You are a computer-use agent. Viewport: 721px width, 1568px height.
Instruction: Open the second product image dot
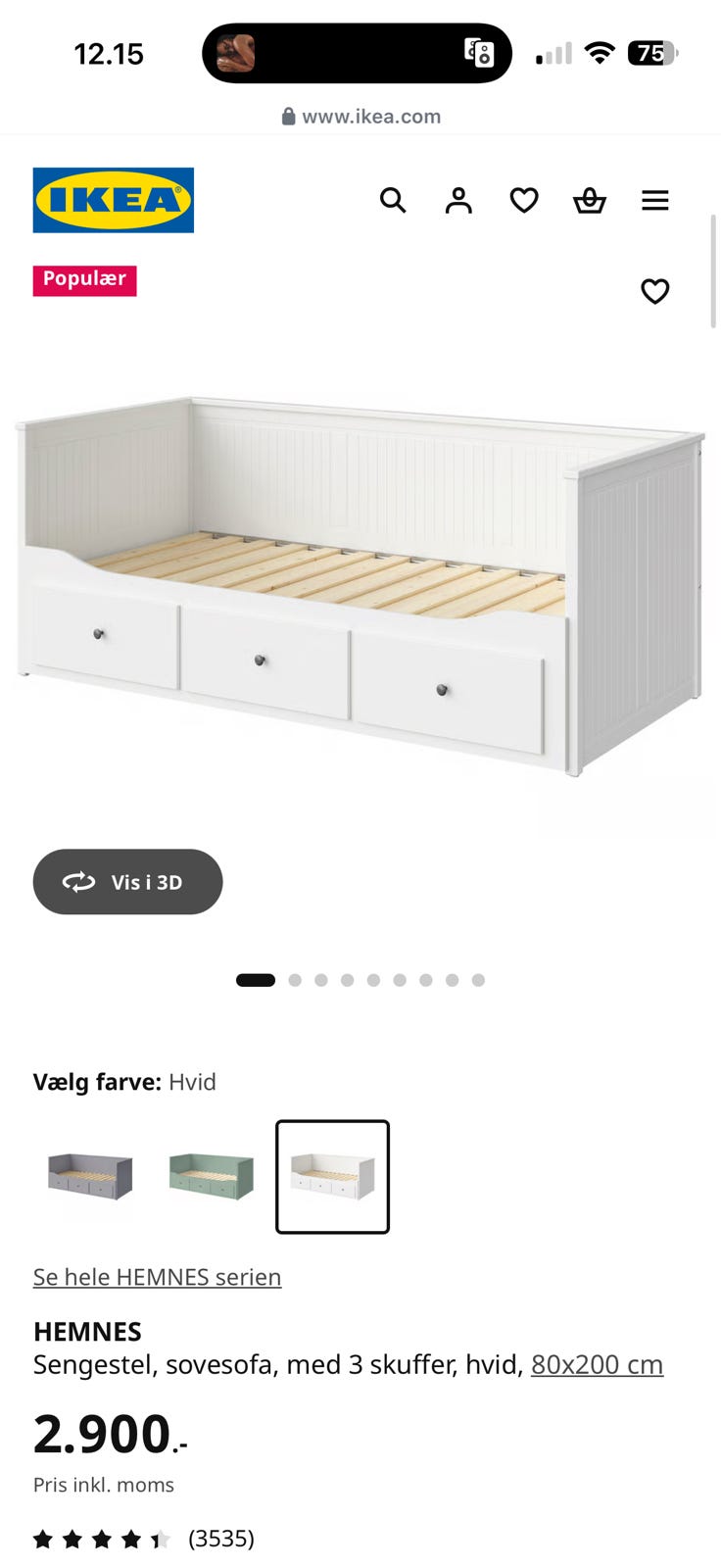coord(295,979)
